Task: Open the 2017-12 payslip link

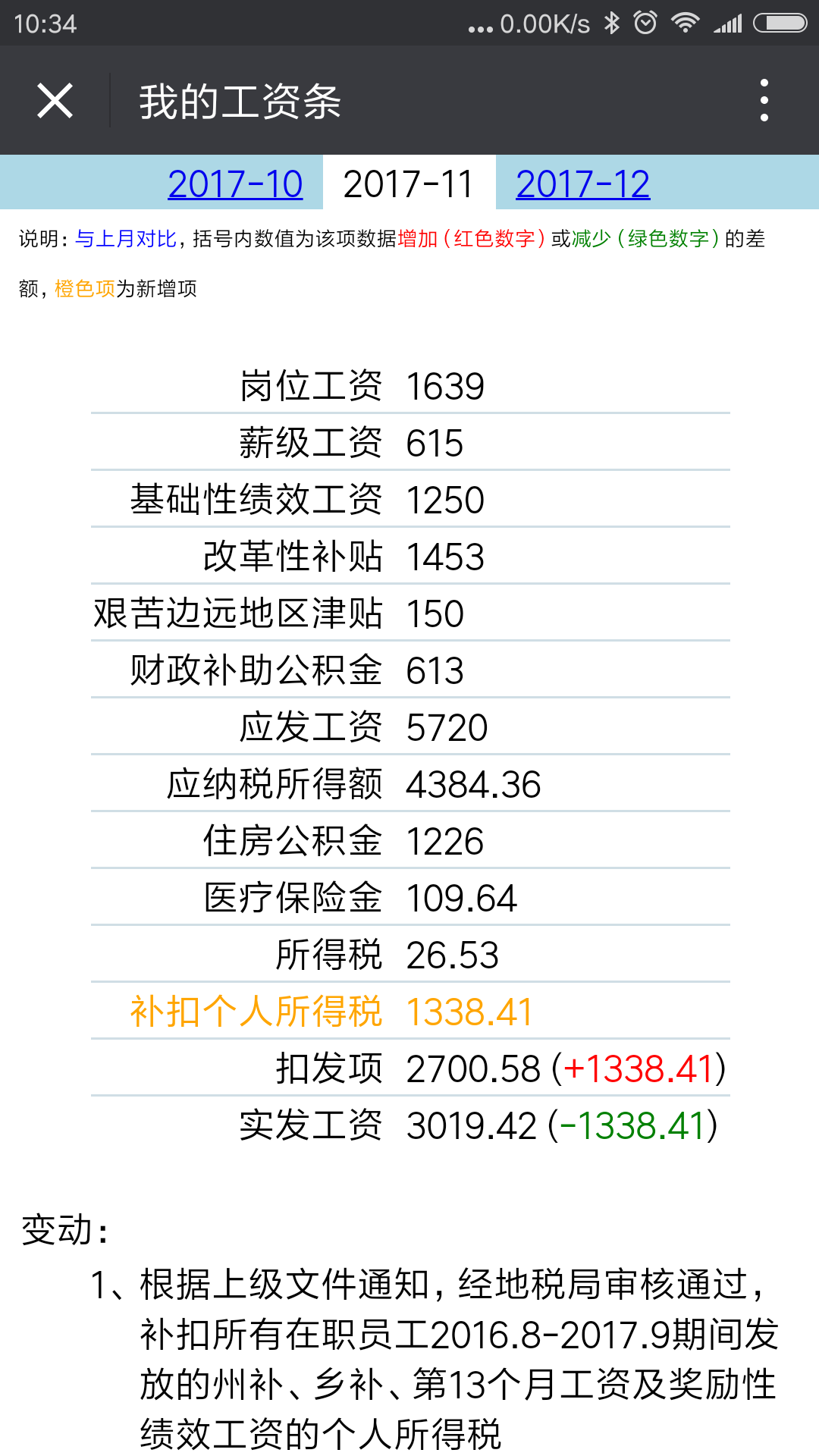Action: (582, 184)
